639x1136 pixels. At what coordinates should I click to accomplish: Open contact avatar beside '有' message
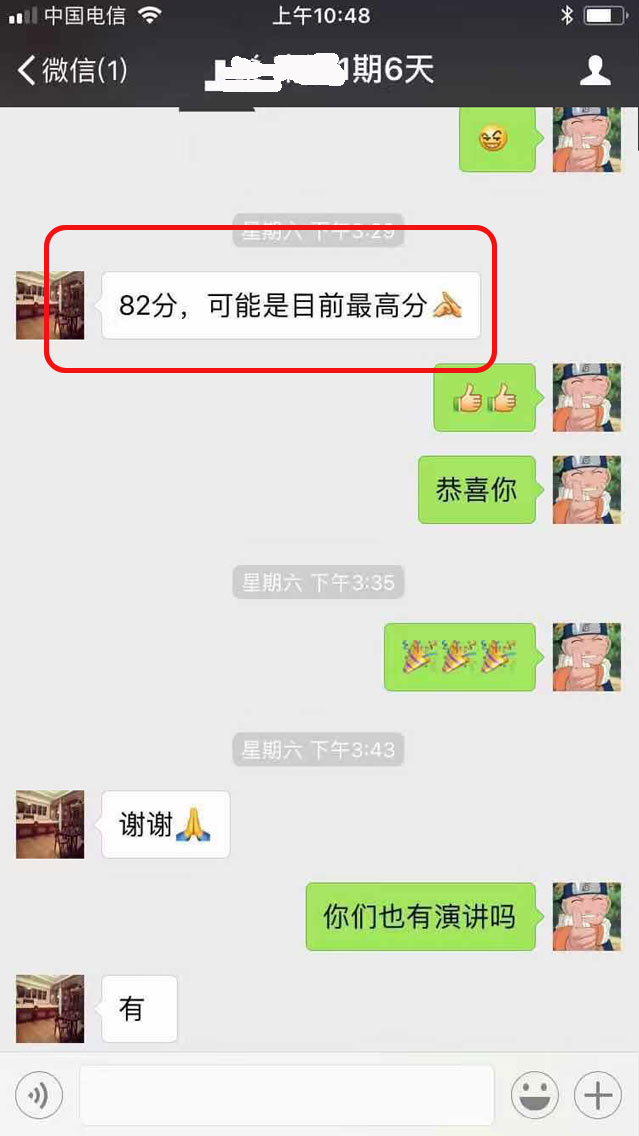(x=50, y=1008)
